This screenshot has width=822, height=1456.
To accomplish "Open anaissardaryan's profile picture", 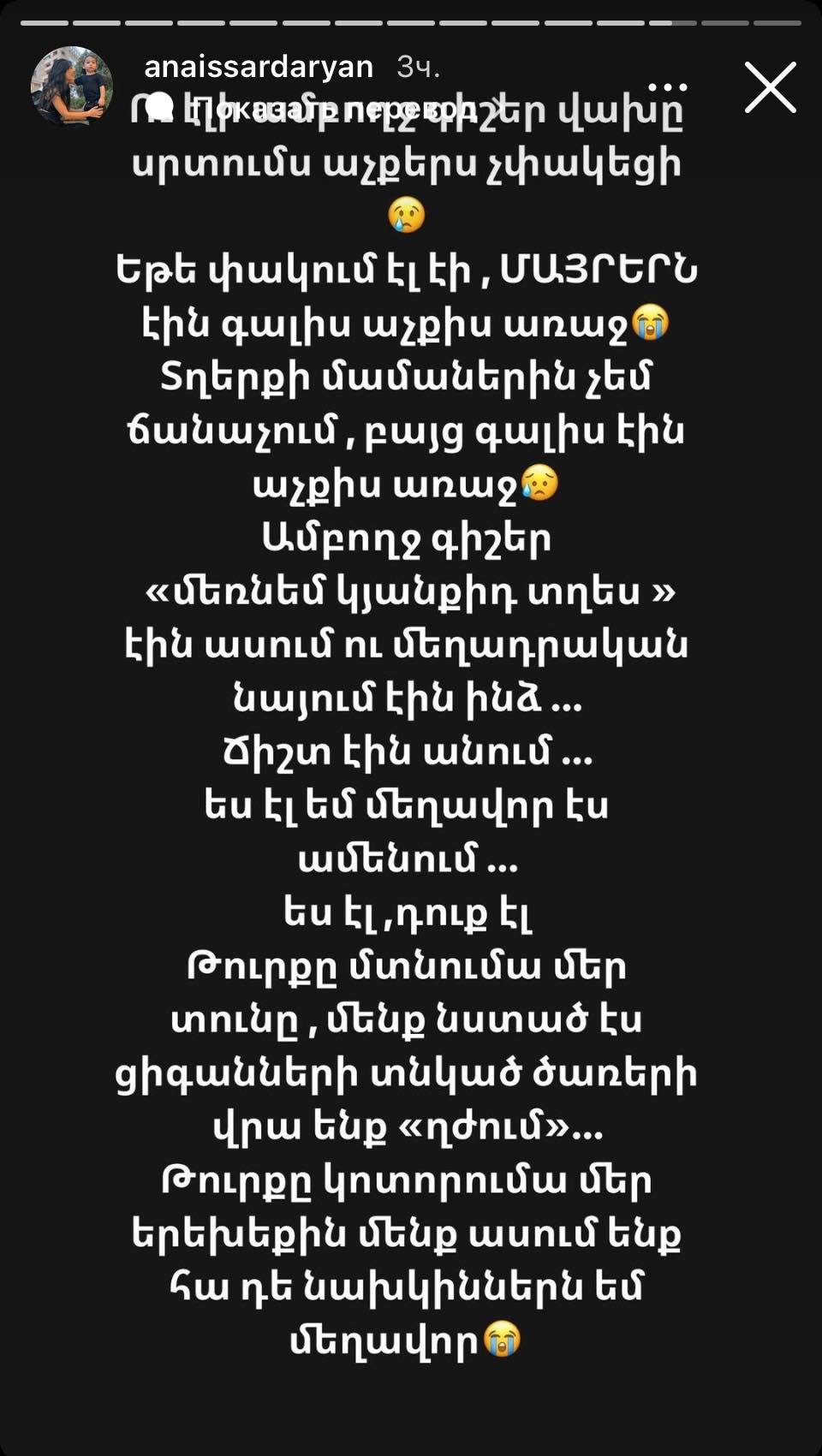I will 72,86.
